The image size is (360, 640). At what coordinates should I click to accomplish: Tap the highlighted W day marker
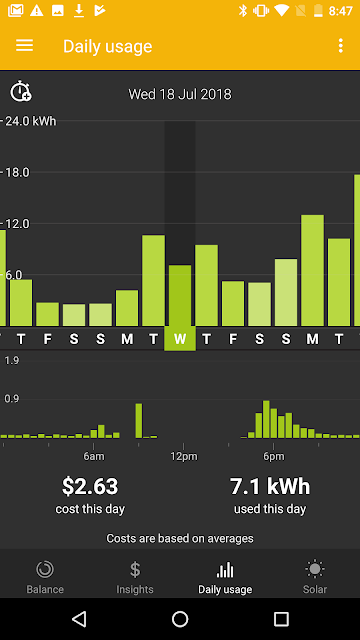click(x=180, y=338)
